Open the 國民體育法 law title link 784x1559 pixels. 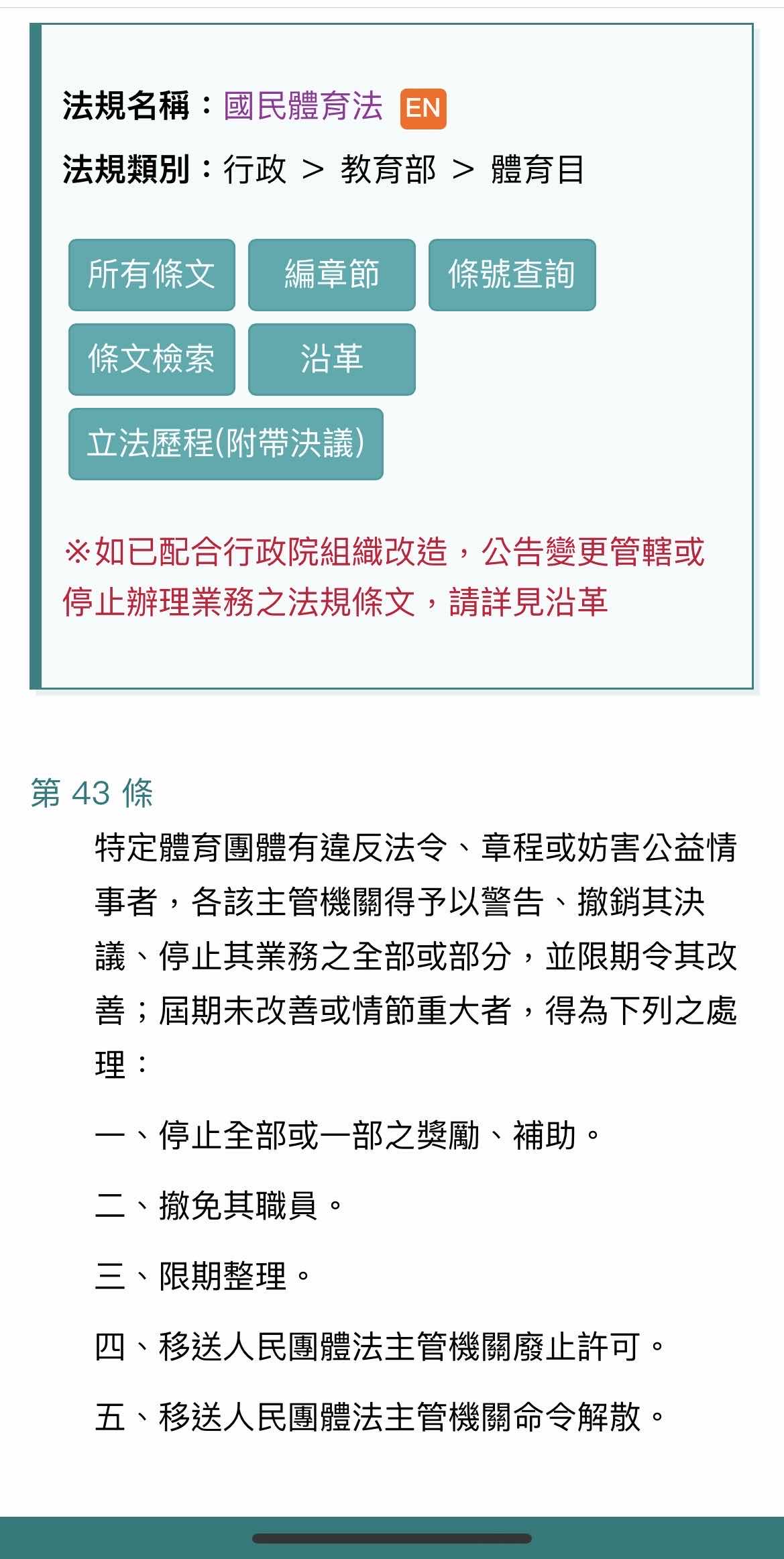302,107
